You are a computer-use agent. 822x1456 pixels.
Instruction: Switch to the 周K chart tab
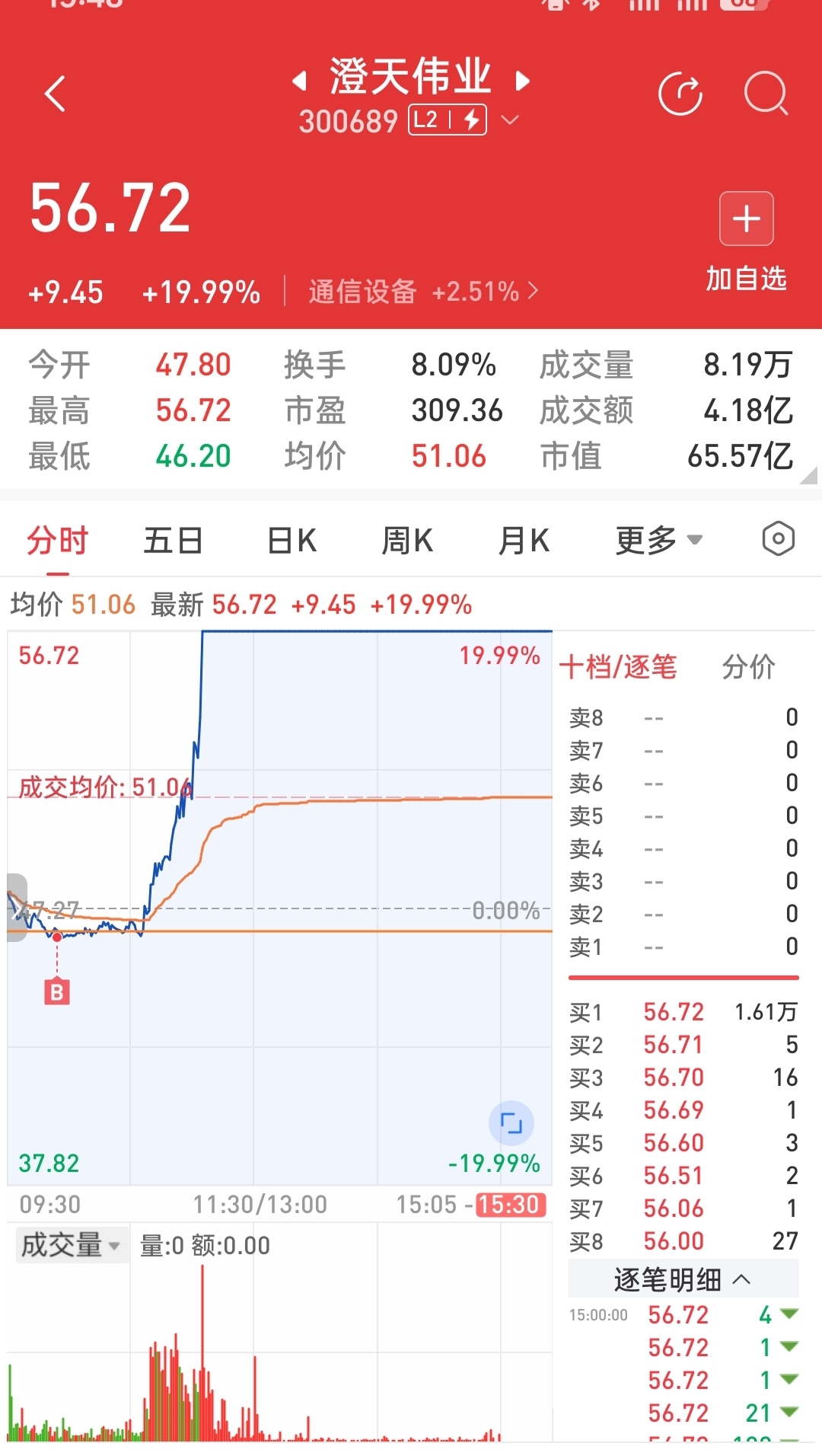tap(407, 541)
